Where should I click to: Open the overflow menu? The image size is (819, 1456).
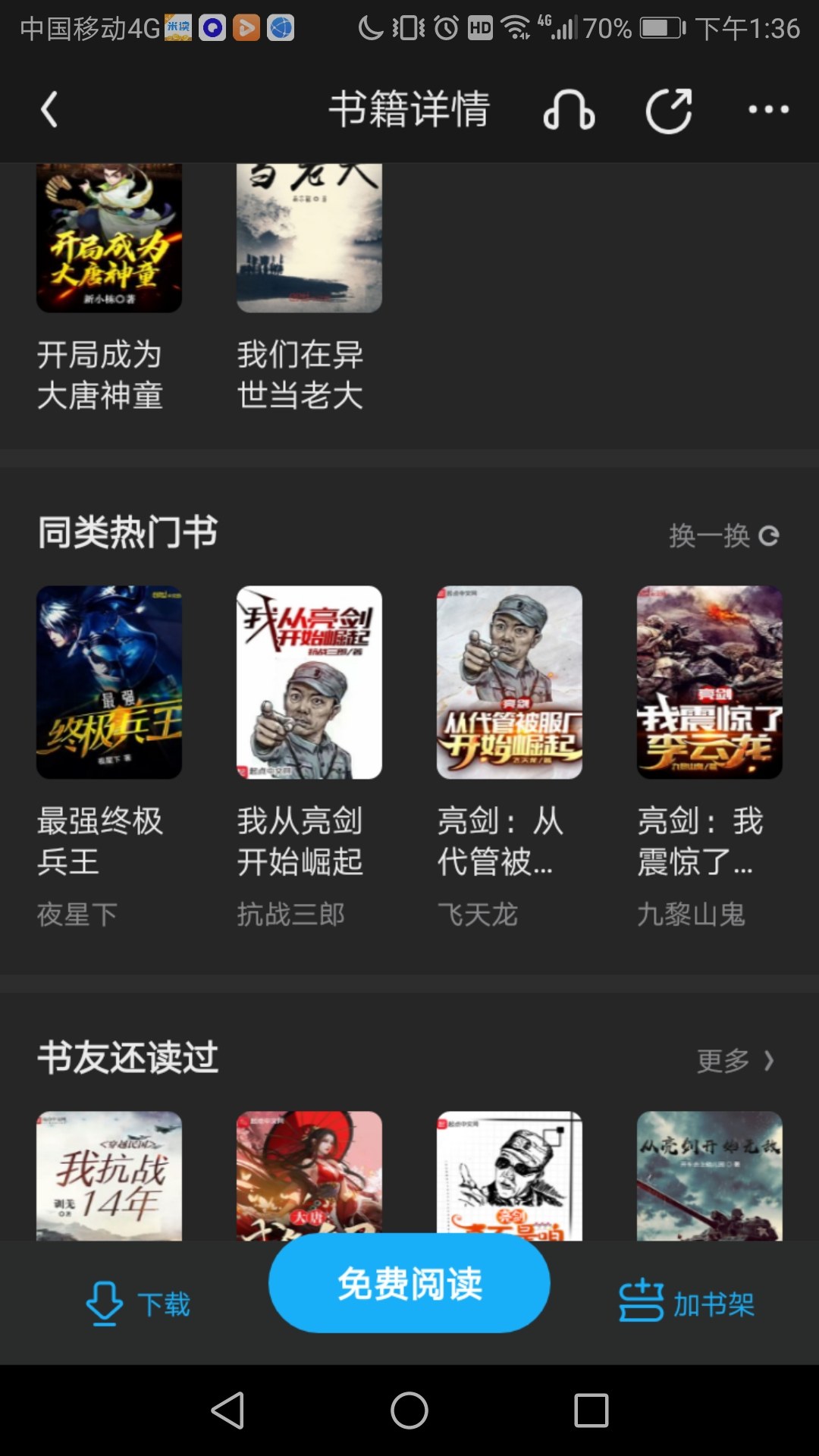coord(768,111)
